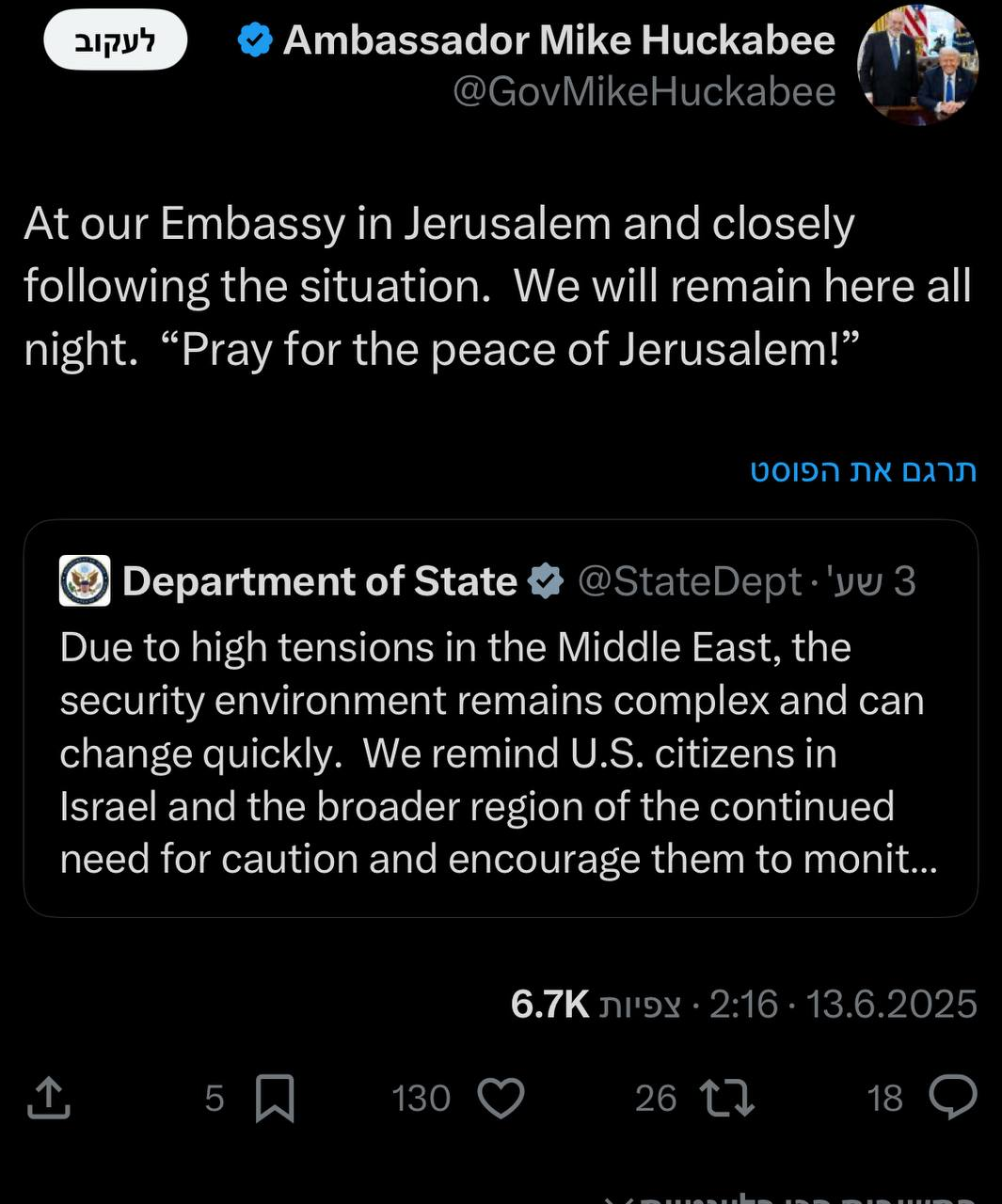The image size is (1002, 1204).
Task: Open Mike Huckabee's profile picture
Action: [x=917, y=66]
